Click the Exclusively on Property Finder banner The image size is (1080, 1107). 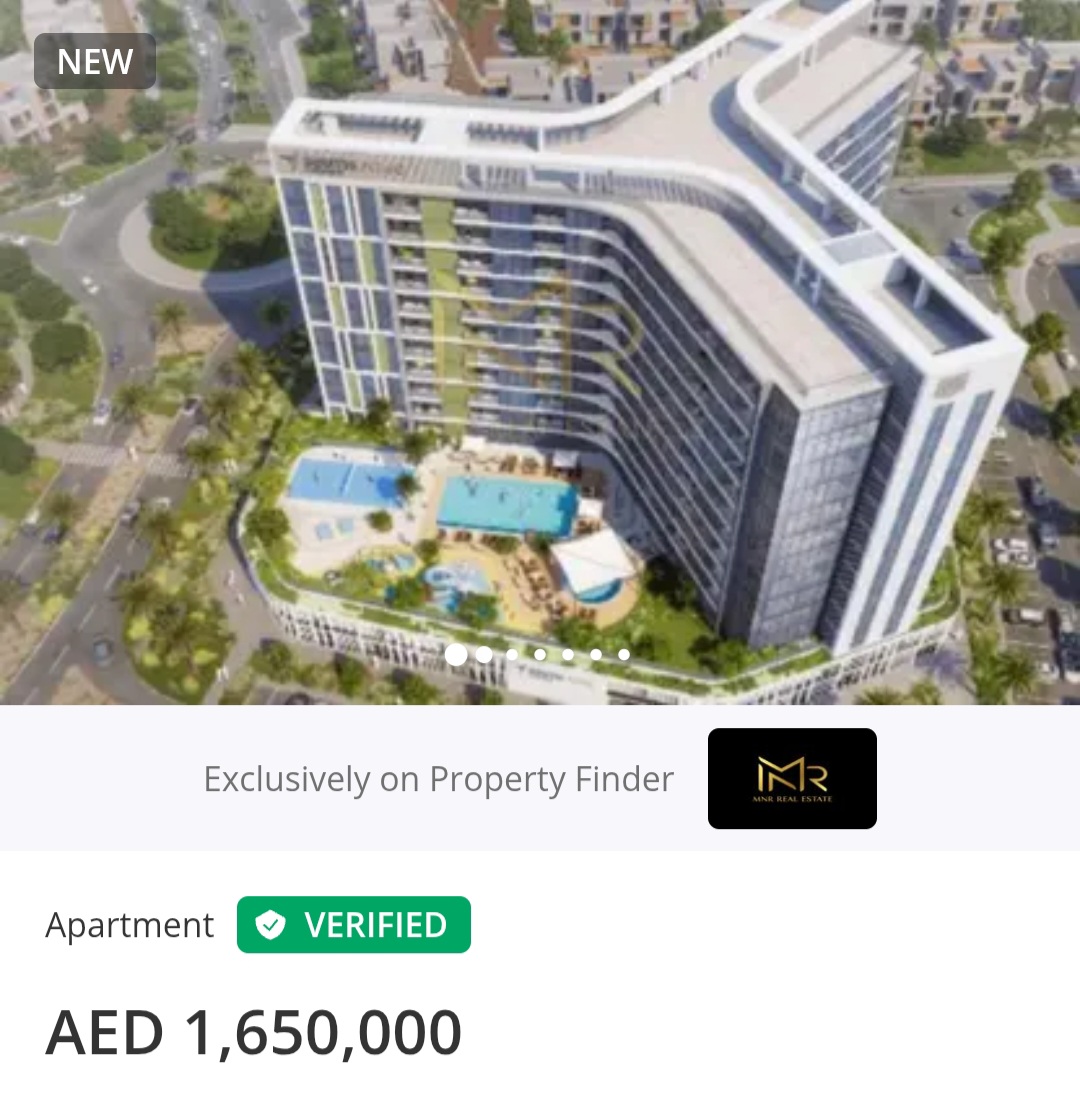438,778
